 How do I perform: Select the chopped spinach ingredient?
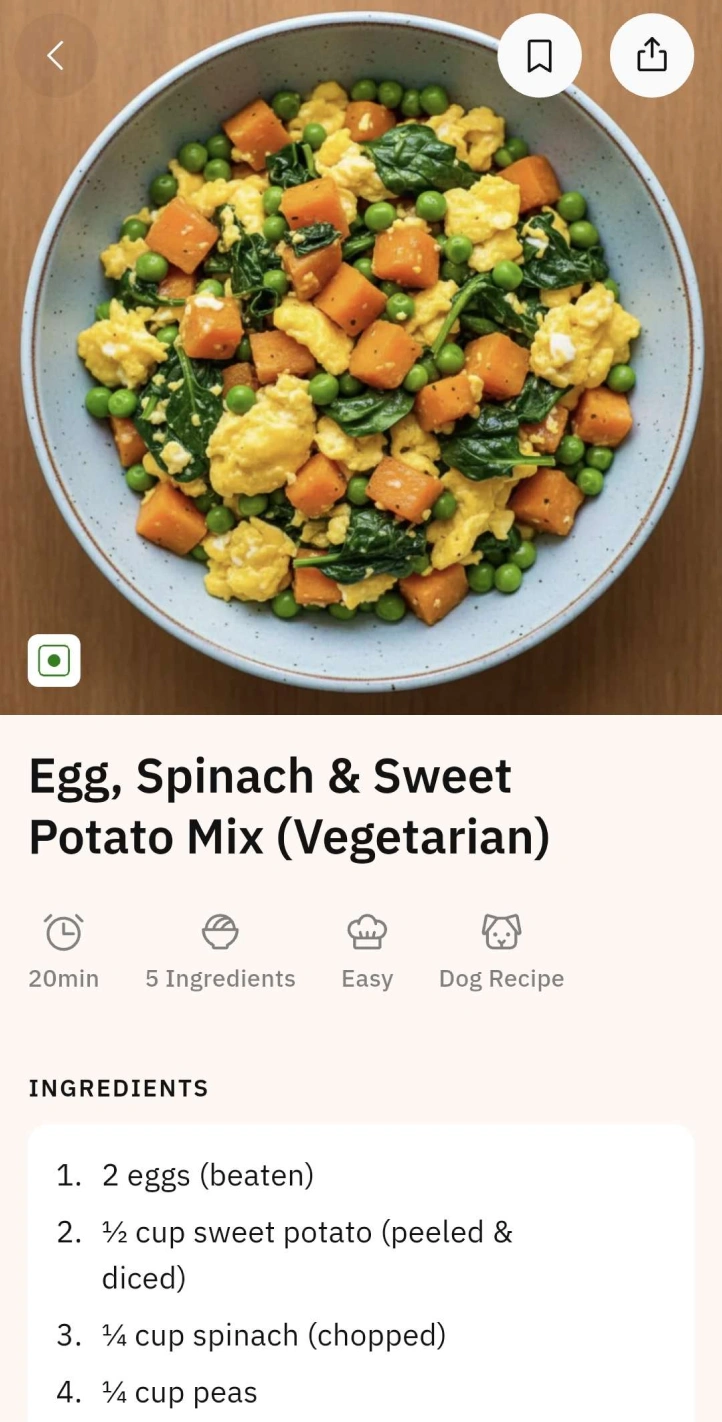coord(273,1335)
